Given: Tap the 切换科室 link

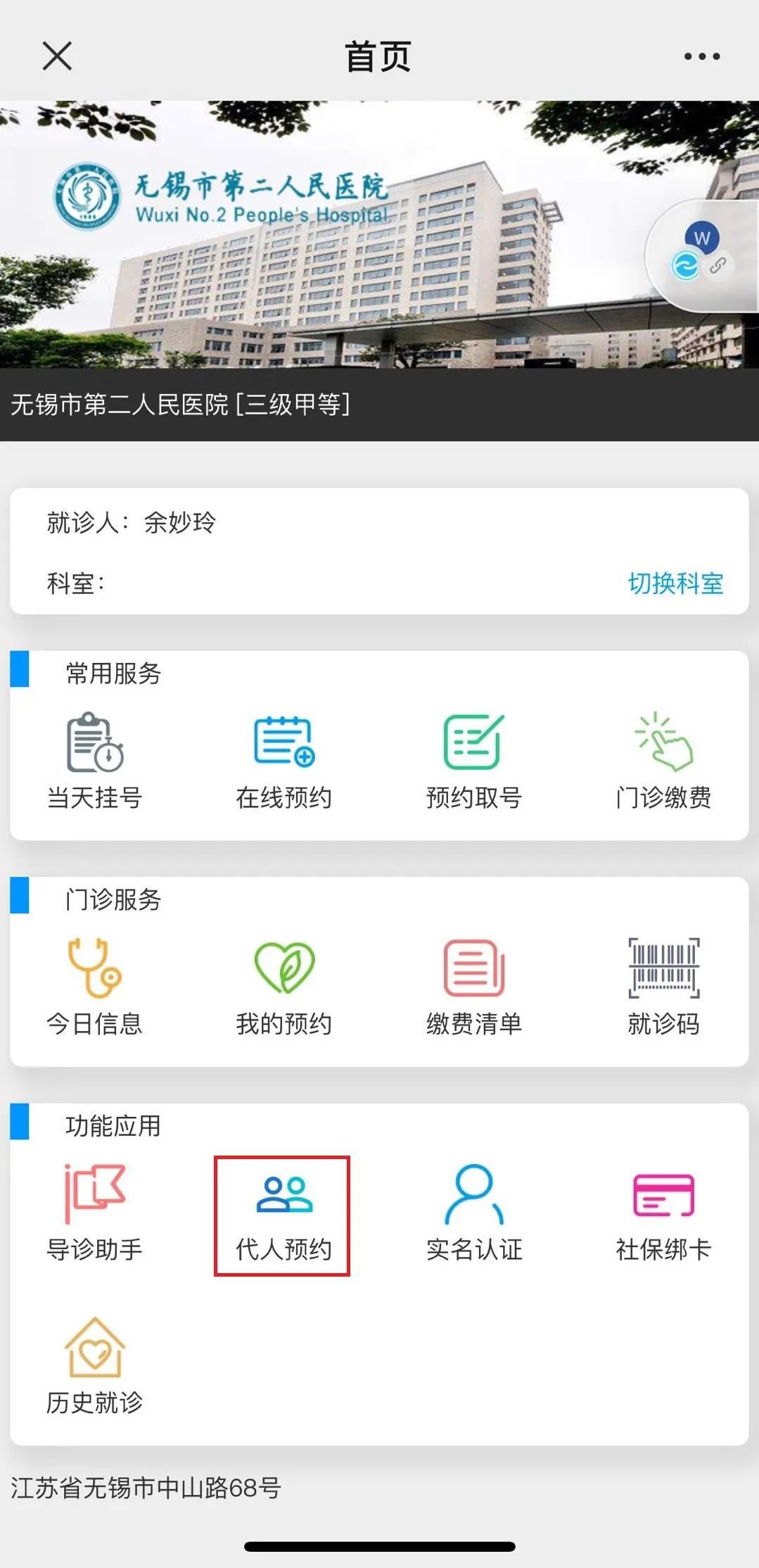Looking at the screenshot, I should pyautogui.click(x=675, y=583).
